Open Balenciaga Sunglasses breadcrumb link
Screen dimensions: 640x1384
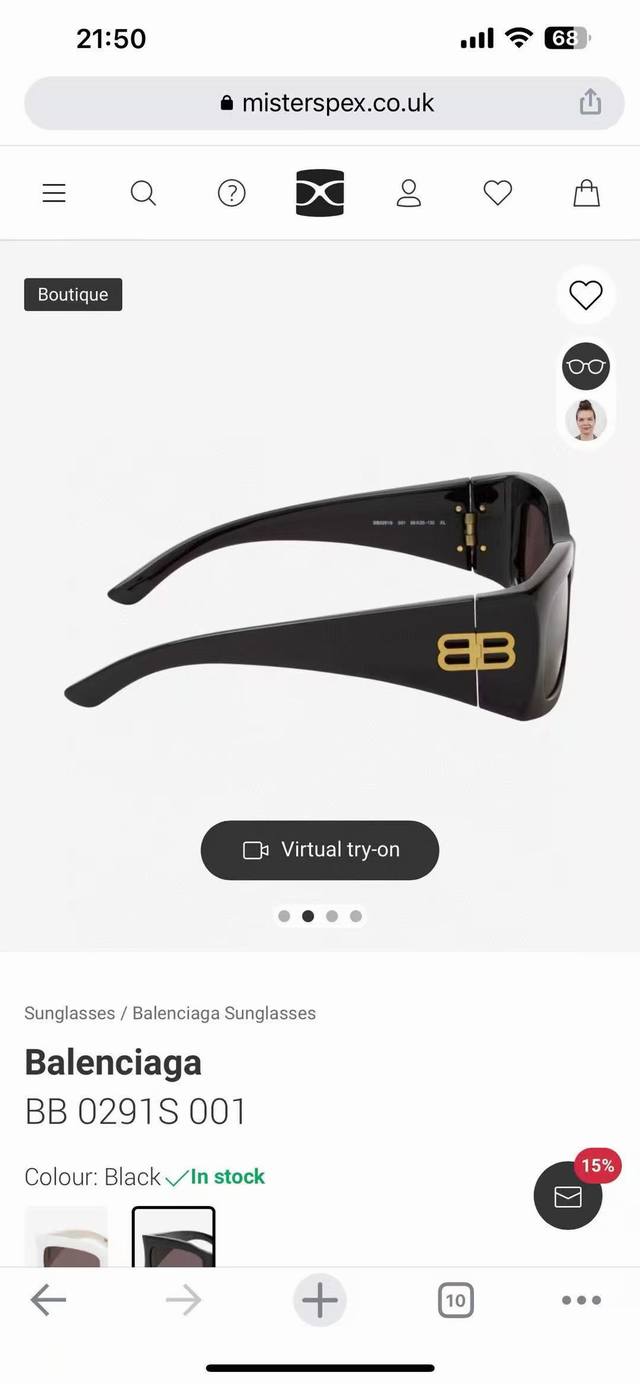[224, 1013]
